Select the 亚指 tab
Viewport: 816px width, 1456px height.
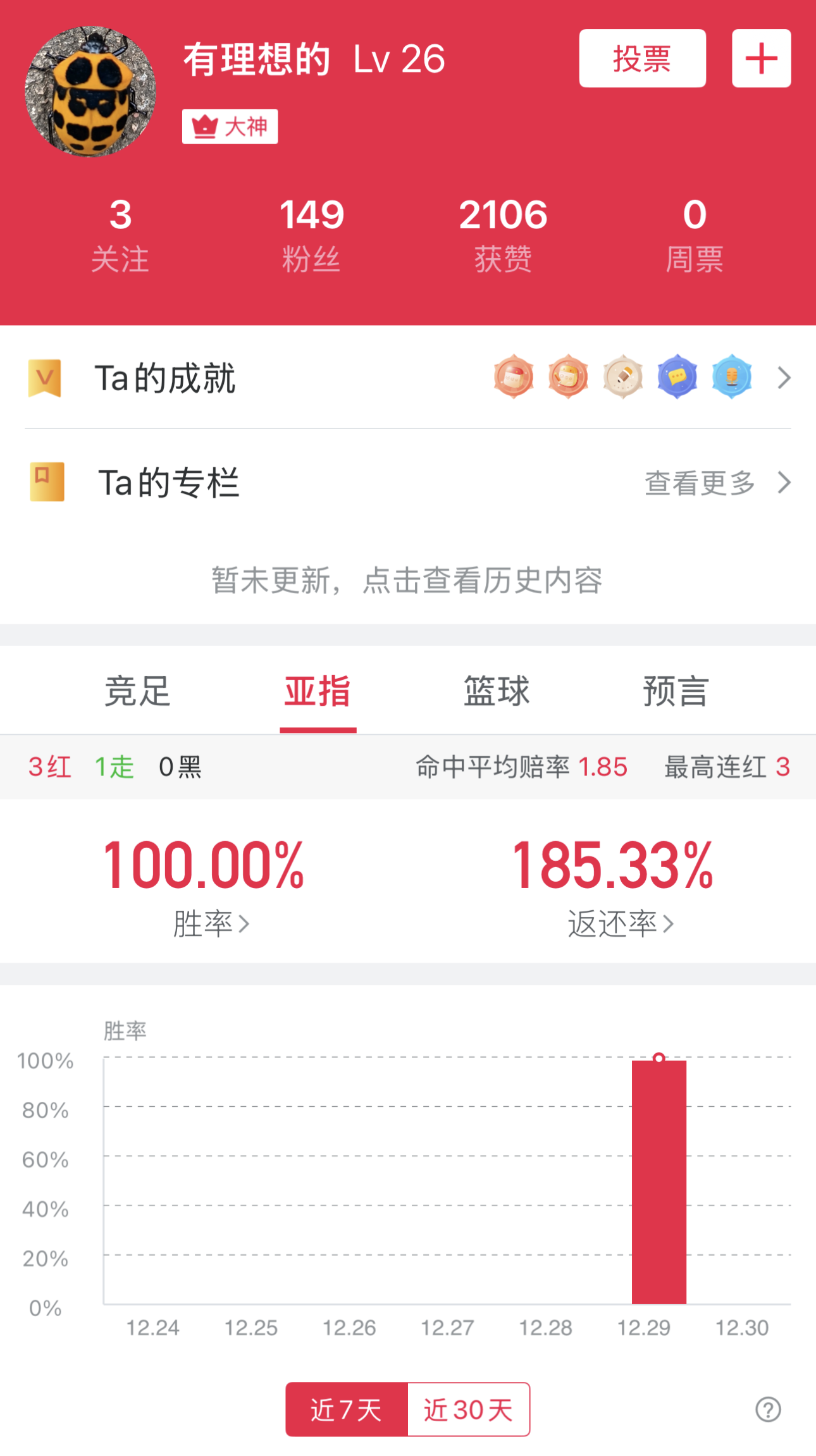pyautogui.click(x=318, y=691)
